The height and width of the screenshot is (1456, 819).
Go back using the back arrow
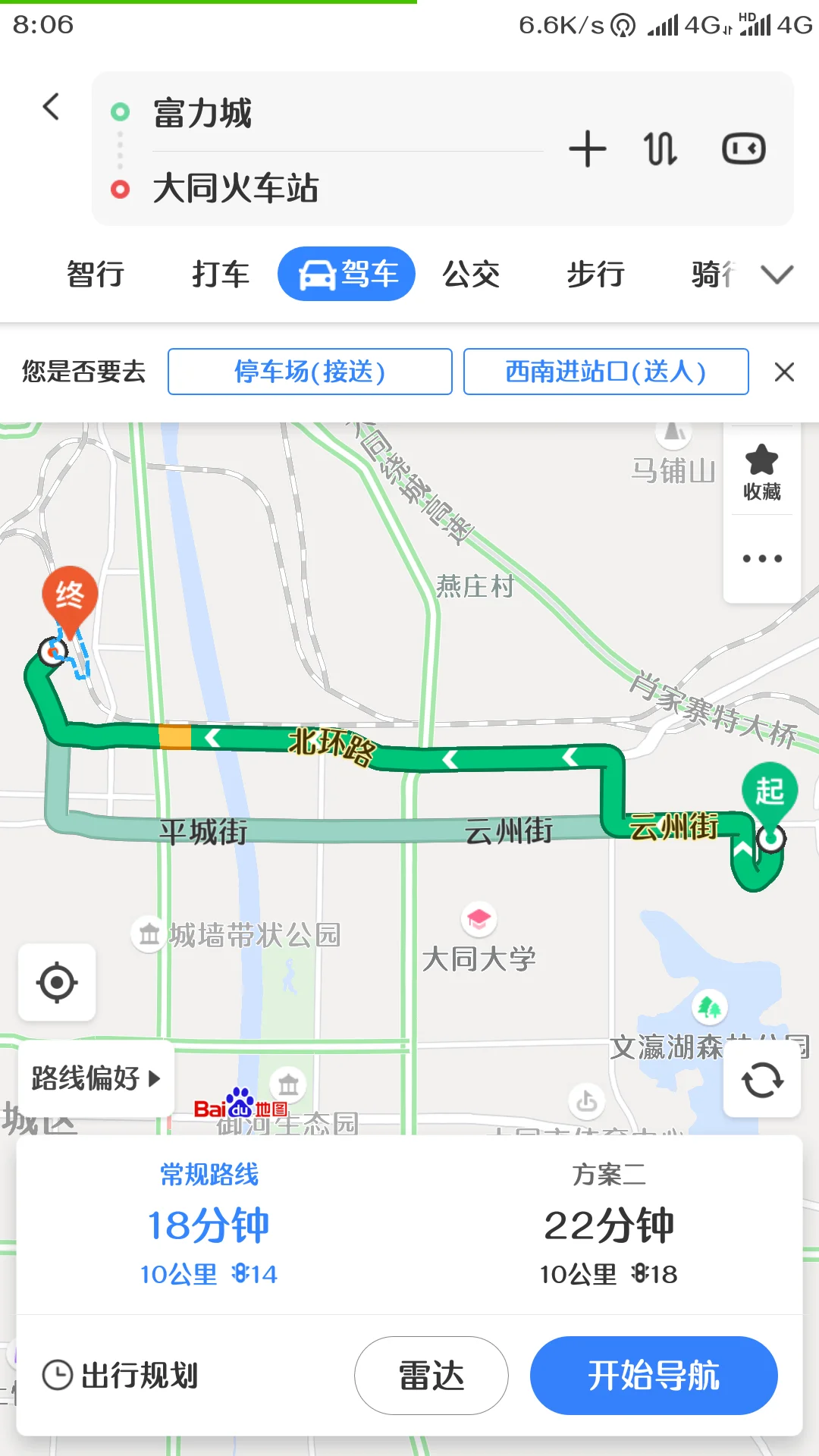click(51, 106)
